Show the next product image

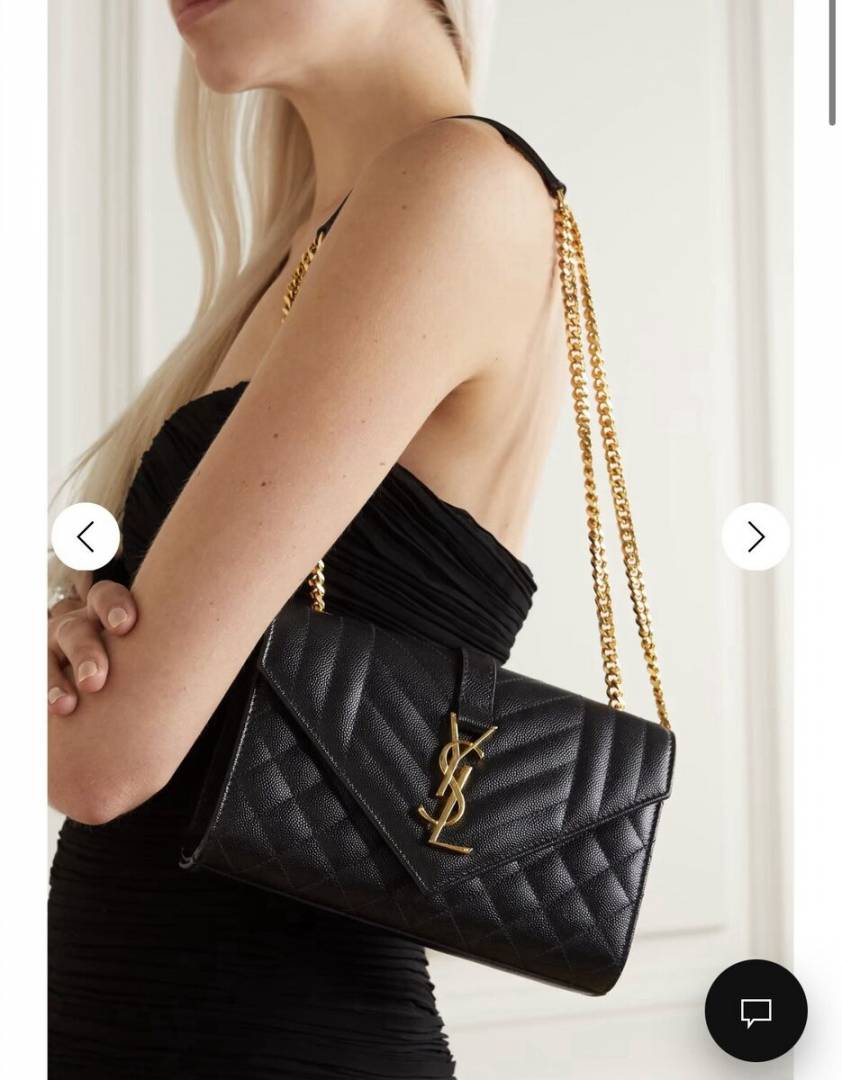(x=756, y=537)
